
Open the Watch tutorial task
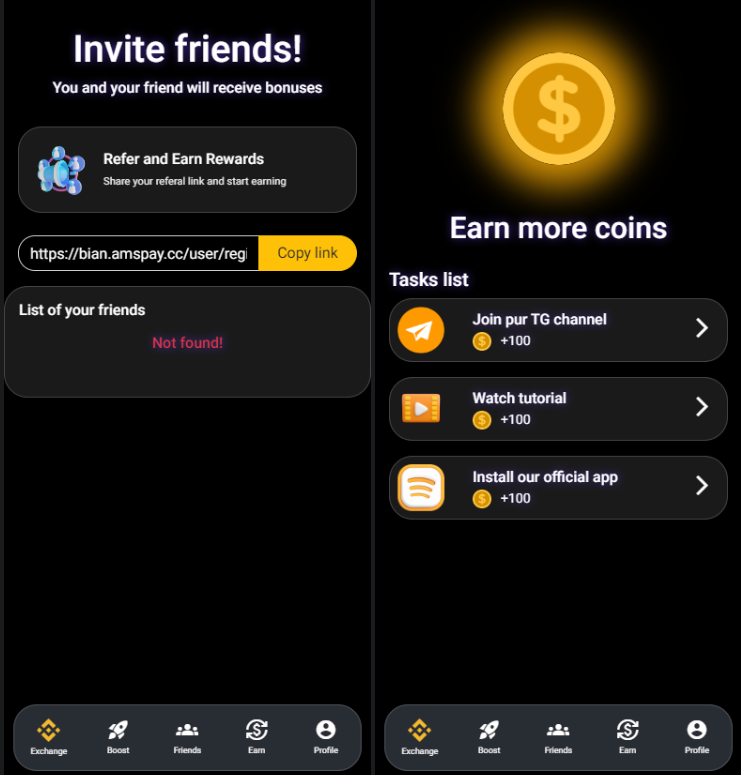point(557,408)
